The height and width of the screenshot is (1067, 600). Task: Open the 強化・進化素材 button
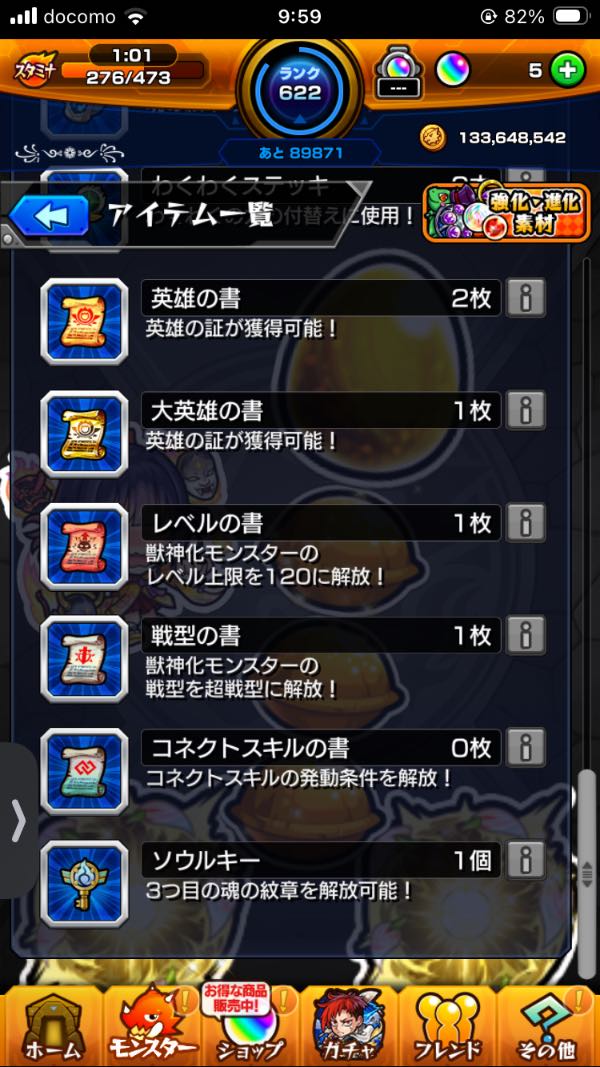505,212
